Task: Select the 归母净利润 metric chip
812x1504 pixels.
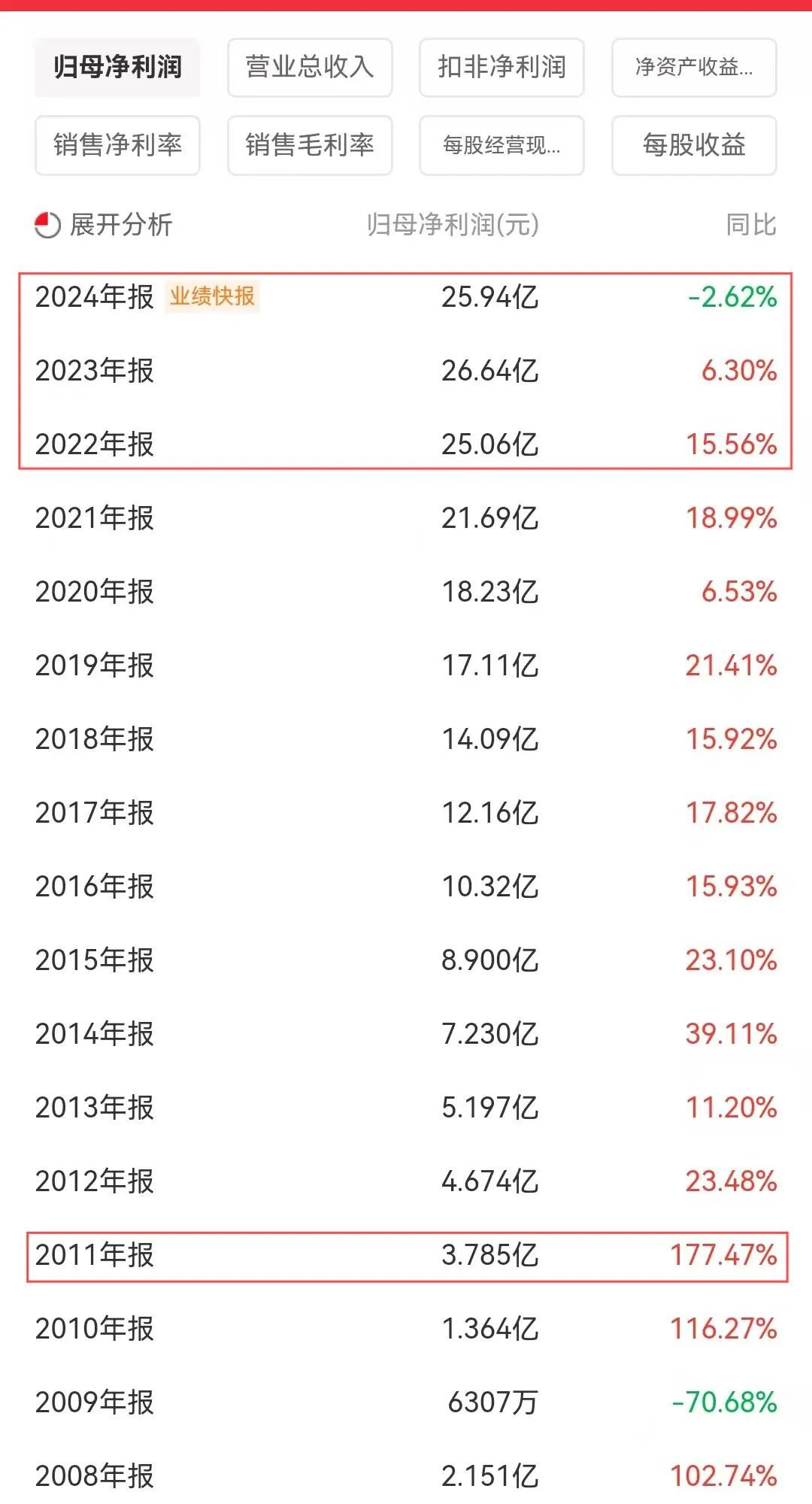Action: (x=117, y=68)
